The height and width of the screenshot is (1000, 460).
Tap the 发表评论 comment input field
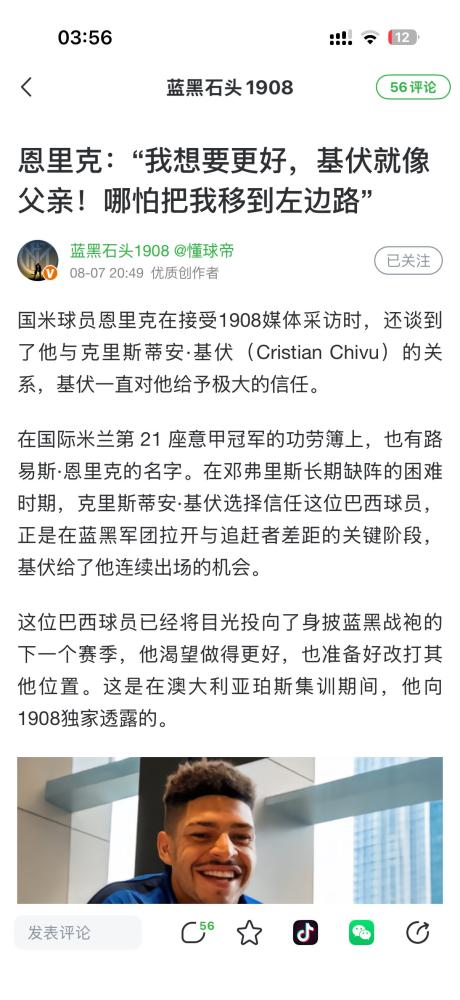pos(78,933)
